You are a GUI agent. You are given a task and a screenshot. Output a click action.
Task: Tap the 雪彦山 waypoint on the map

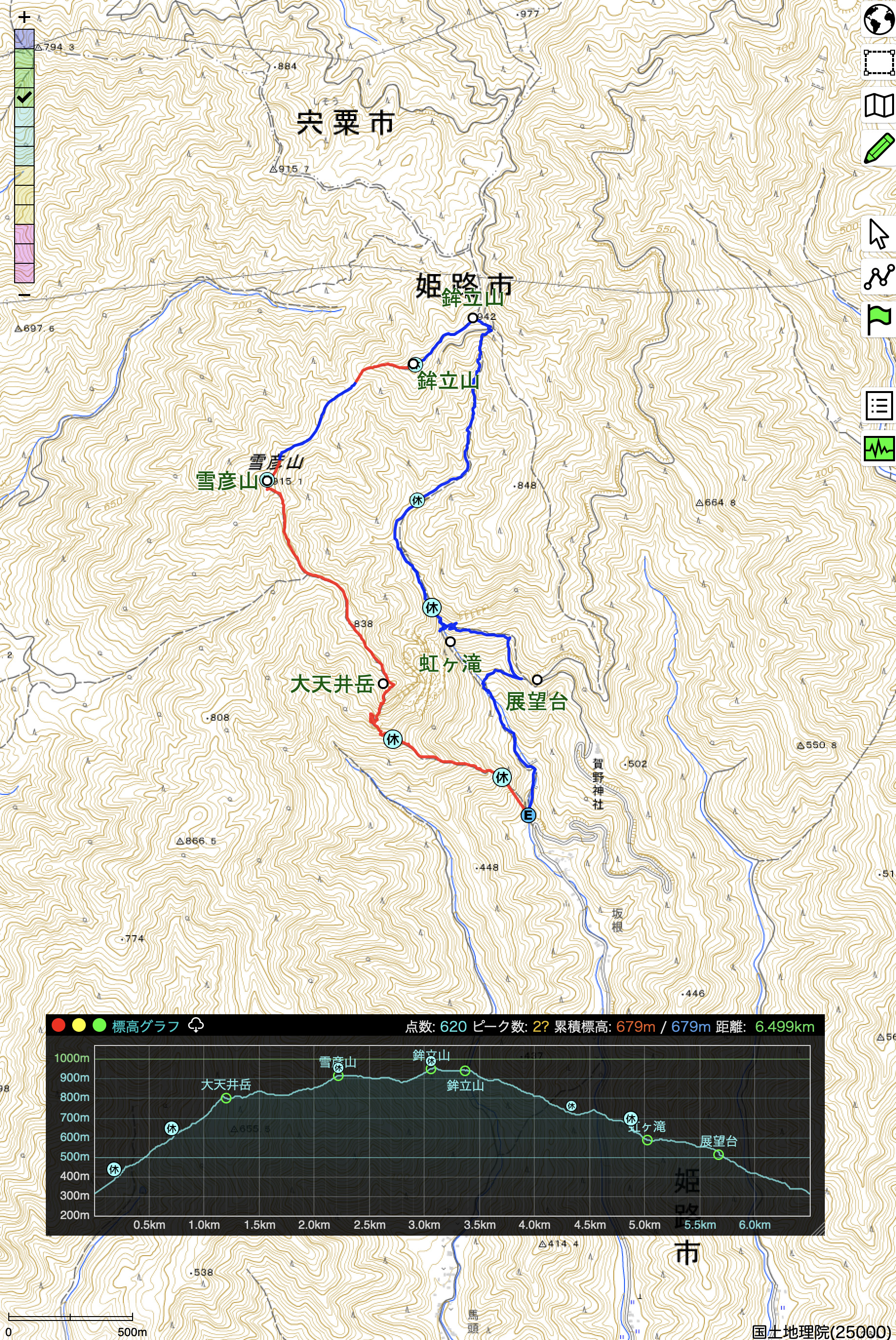tap(267, 480)
